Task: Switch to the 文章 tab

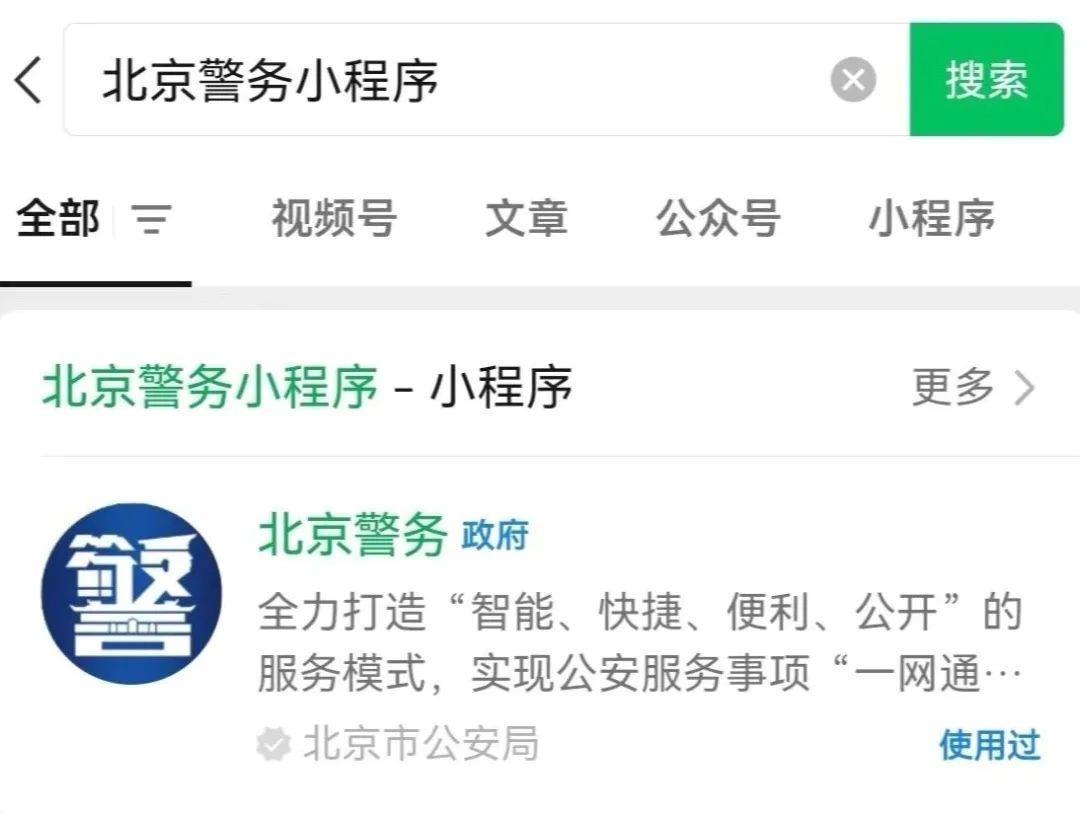Action: coord(526,218)
